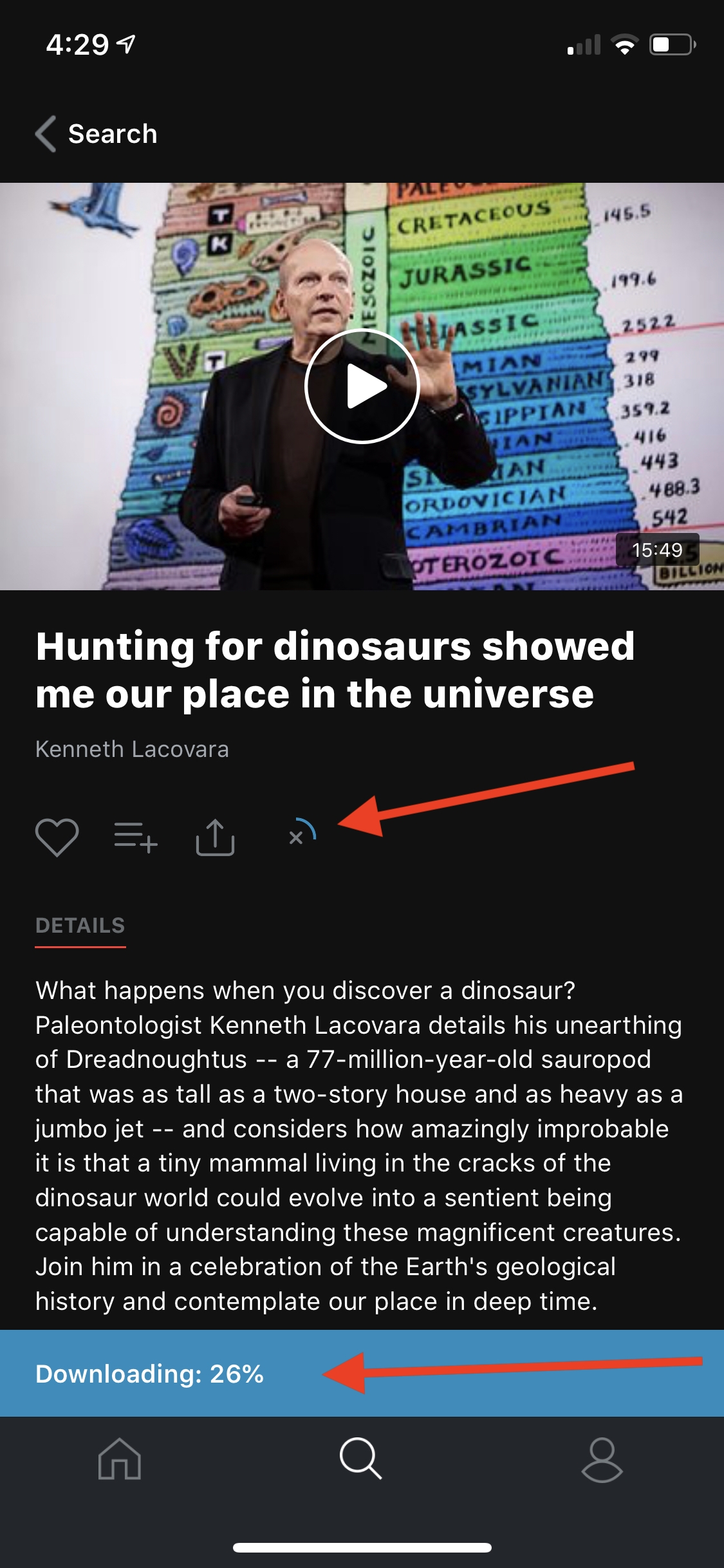Add this talk to a playlist
This screenshot has width=724, height=1568.
pos(136,837)
